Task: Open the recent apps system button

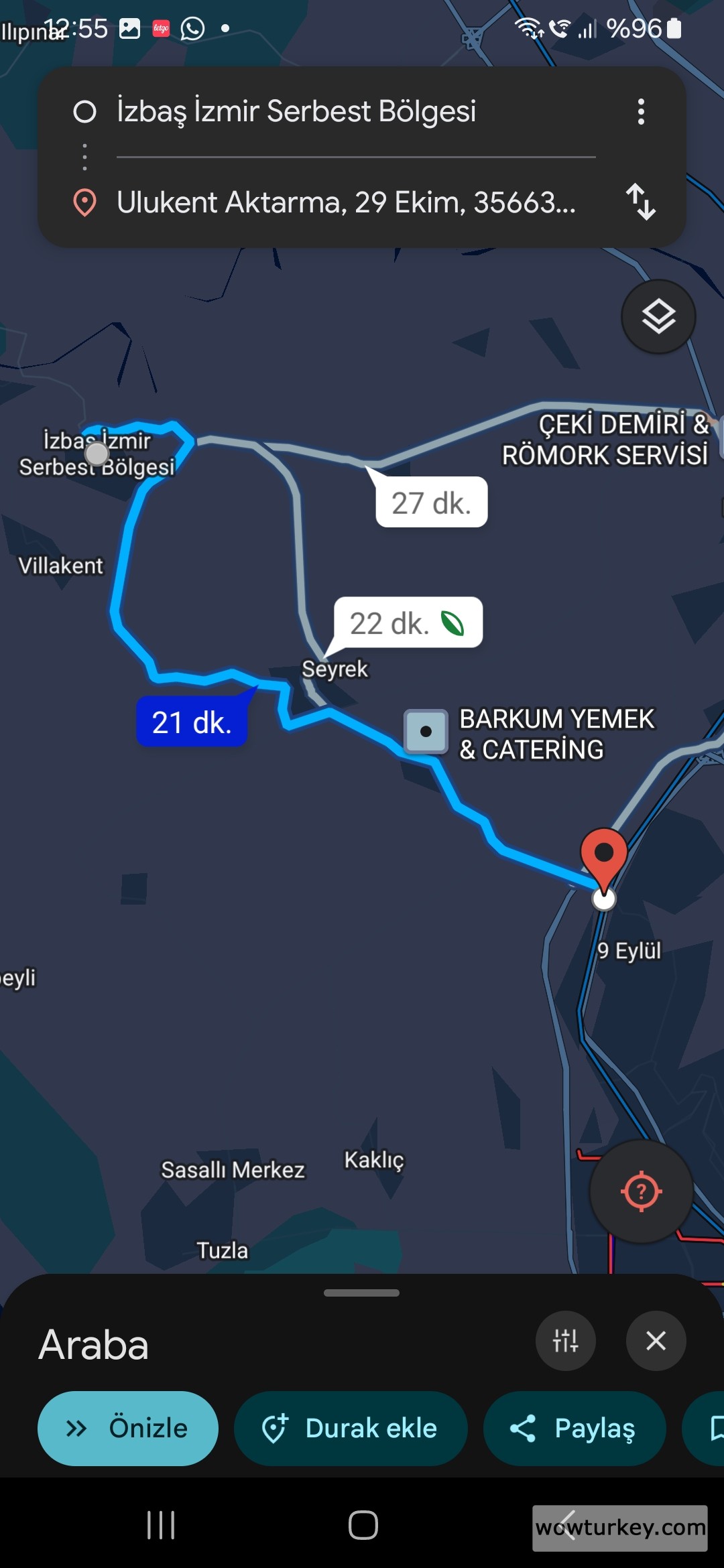Action: pyautogui.click(x=161, y=1526)
